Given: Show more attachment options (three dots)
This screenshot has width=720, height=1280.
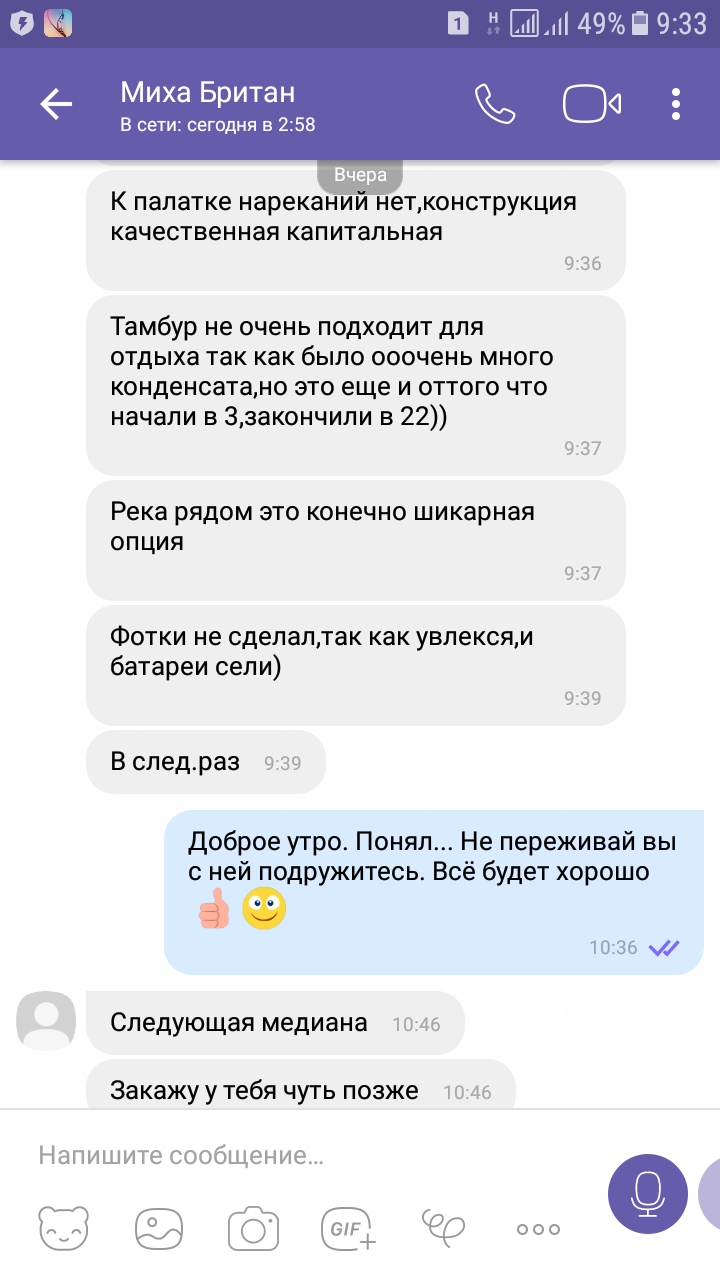Looking at the screenshot, I should (538, 1229).
